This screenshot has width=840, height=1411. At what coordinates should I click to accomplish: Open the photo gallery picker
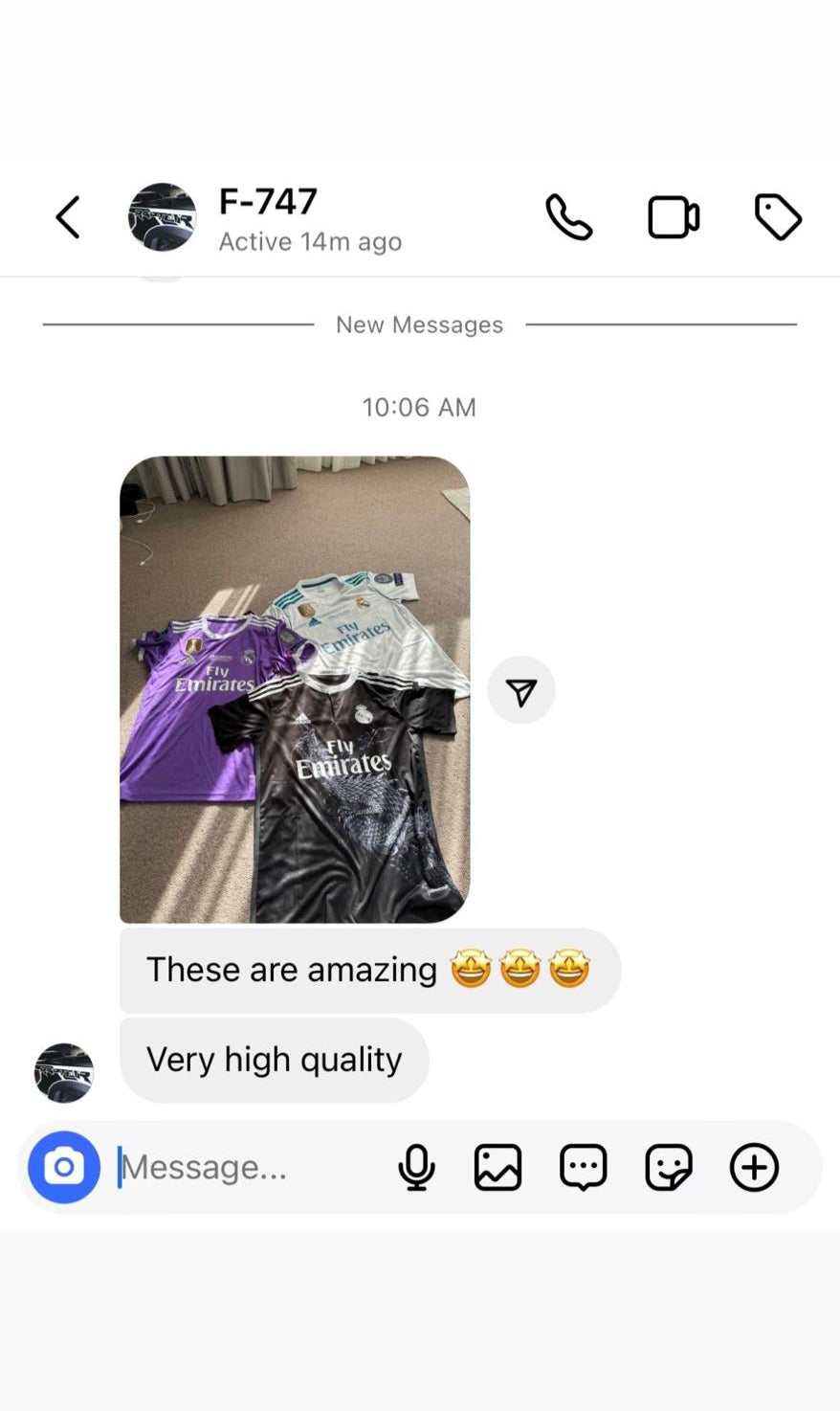[496, 1167]
